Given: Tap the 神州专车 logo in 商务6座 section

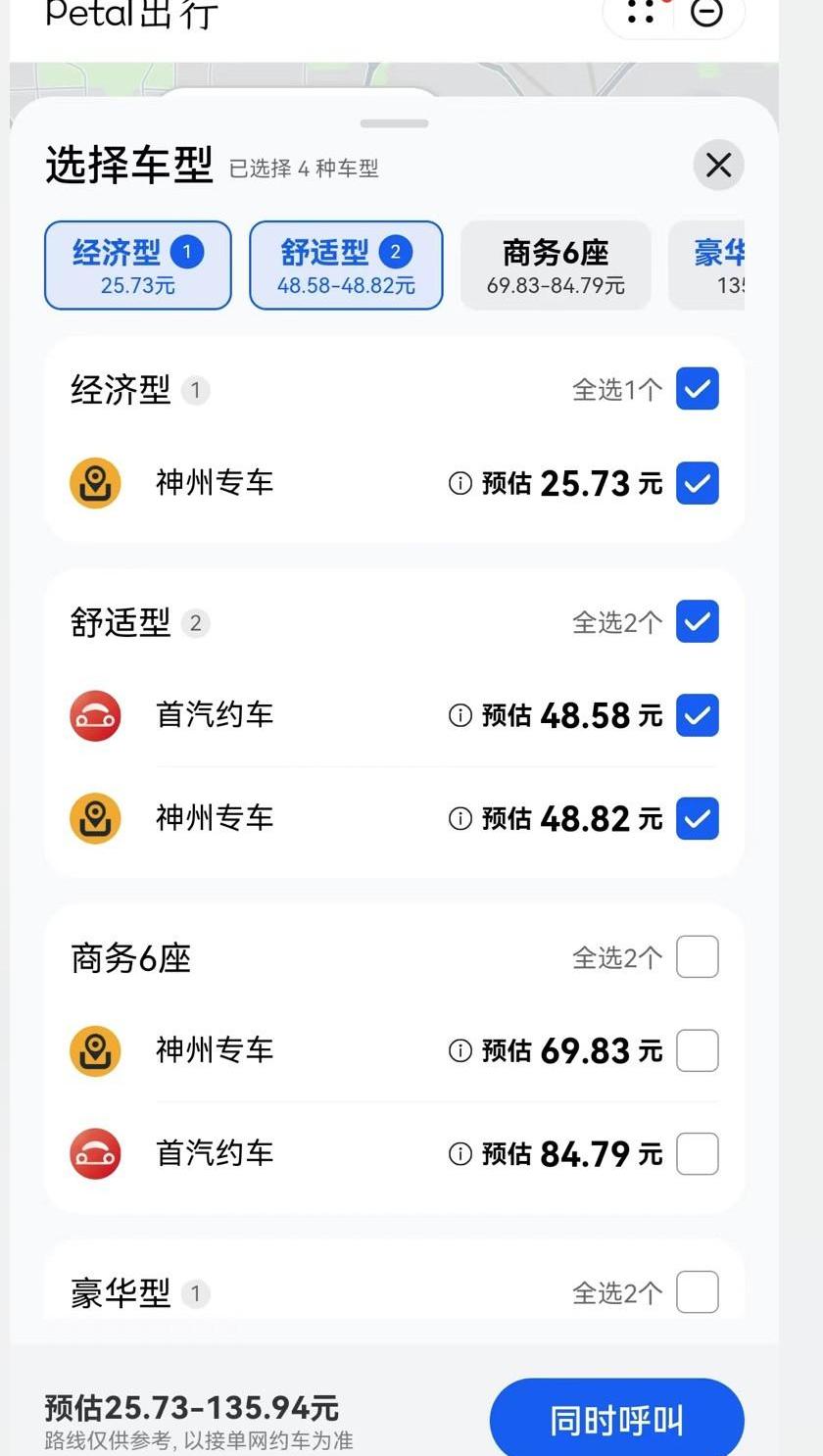Looking at the screenshot, I should pyautogui.click(x=94, y=1050).
